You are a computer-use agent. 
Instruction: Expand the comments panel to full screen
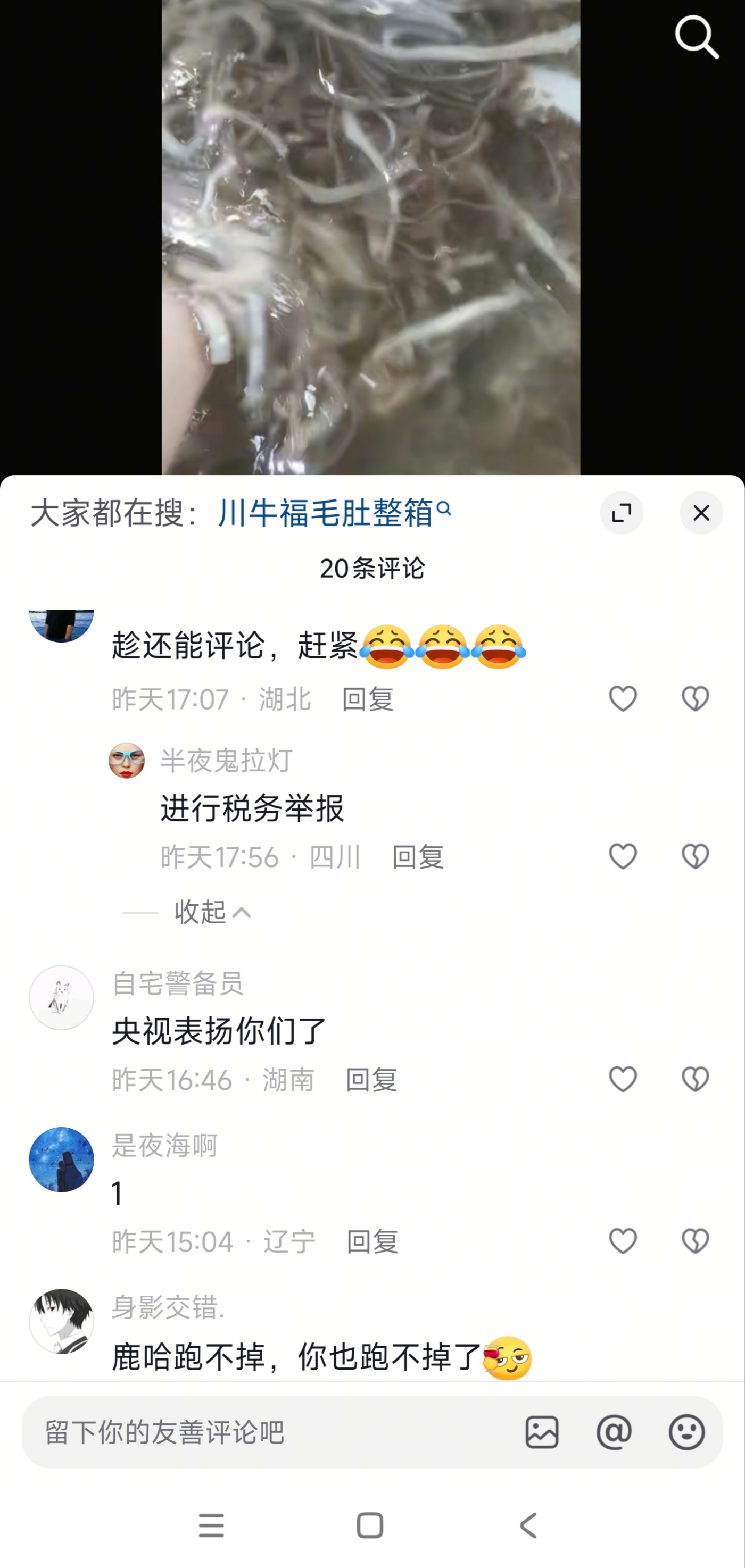(622, 513)
